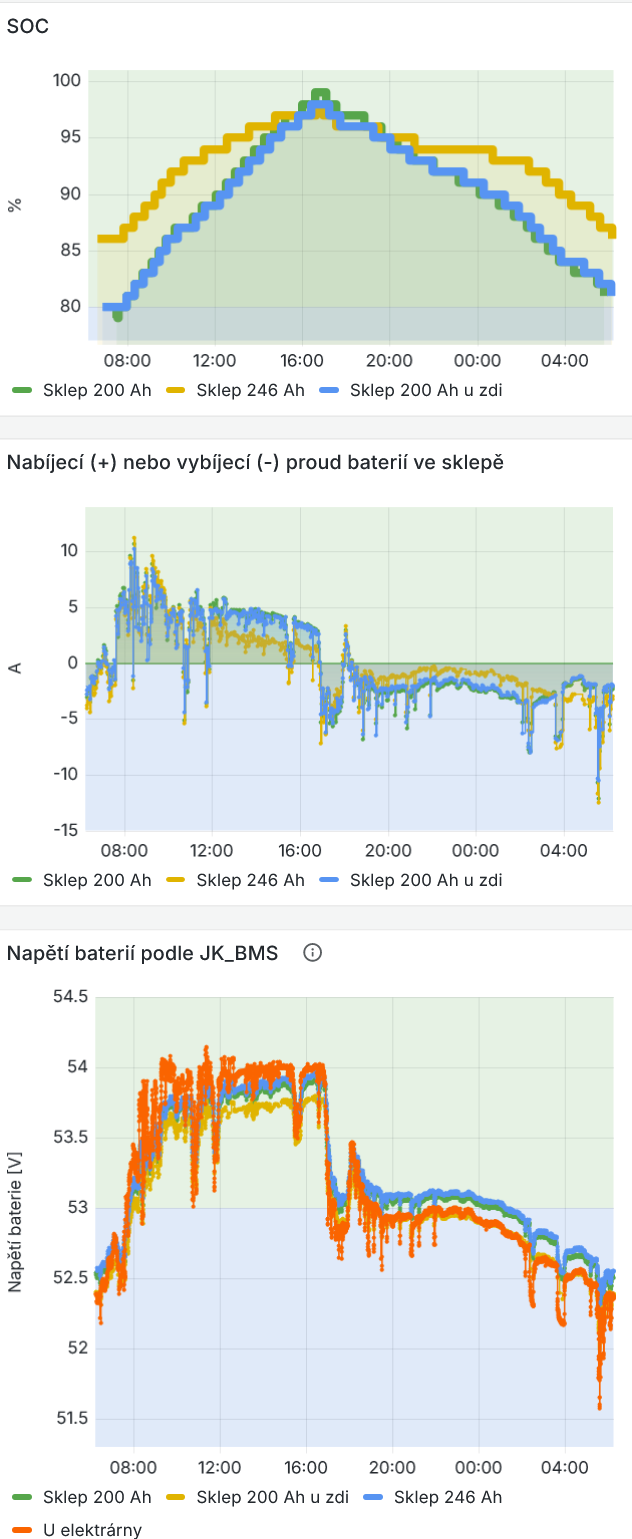Toggle Sklep 246 Ah series in SOC legend

250,390
